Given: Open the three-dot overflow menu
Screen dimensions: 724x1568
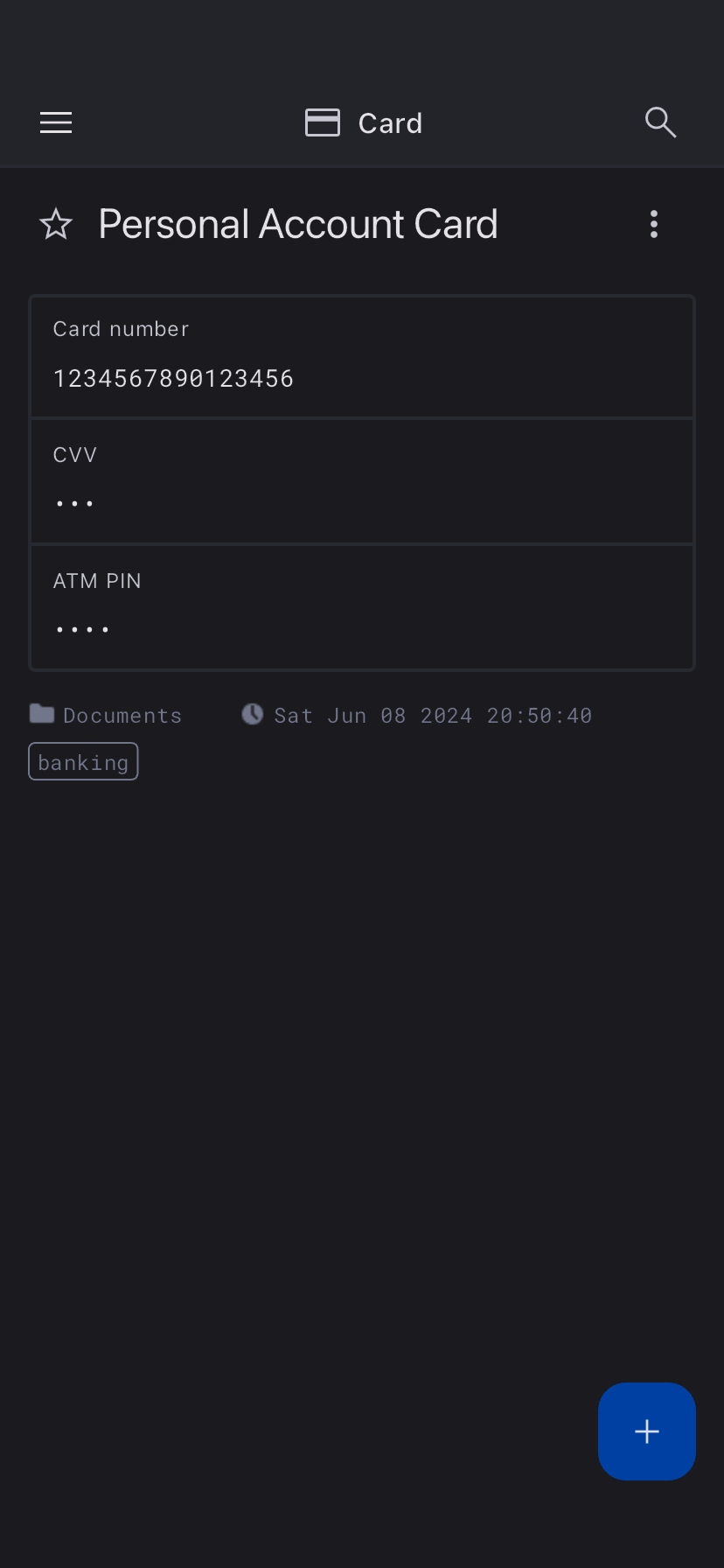Looking at the screenshot, I should coord(654,225).
